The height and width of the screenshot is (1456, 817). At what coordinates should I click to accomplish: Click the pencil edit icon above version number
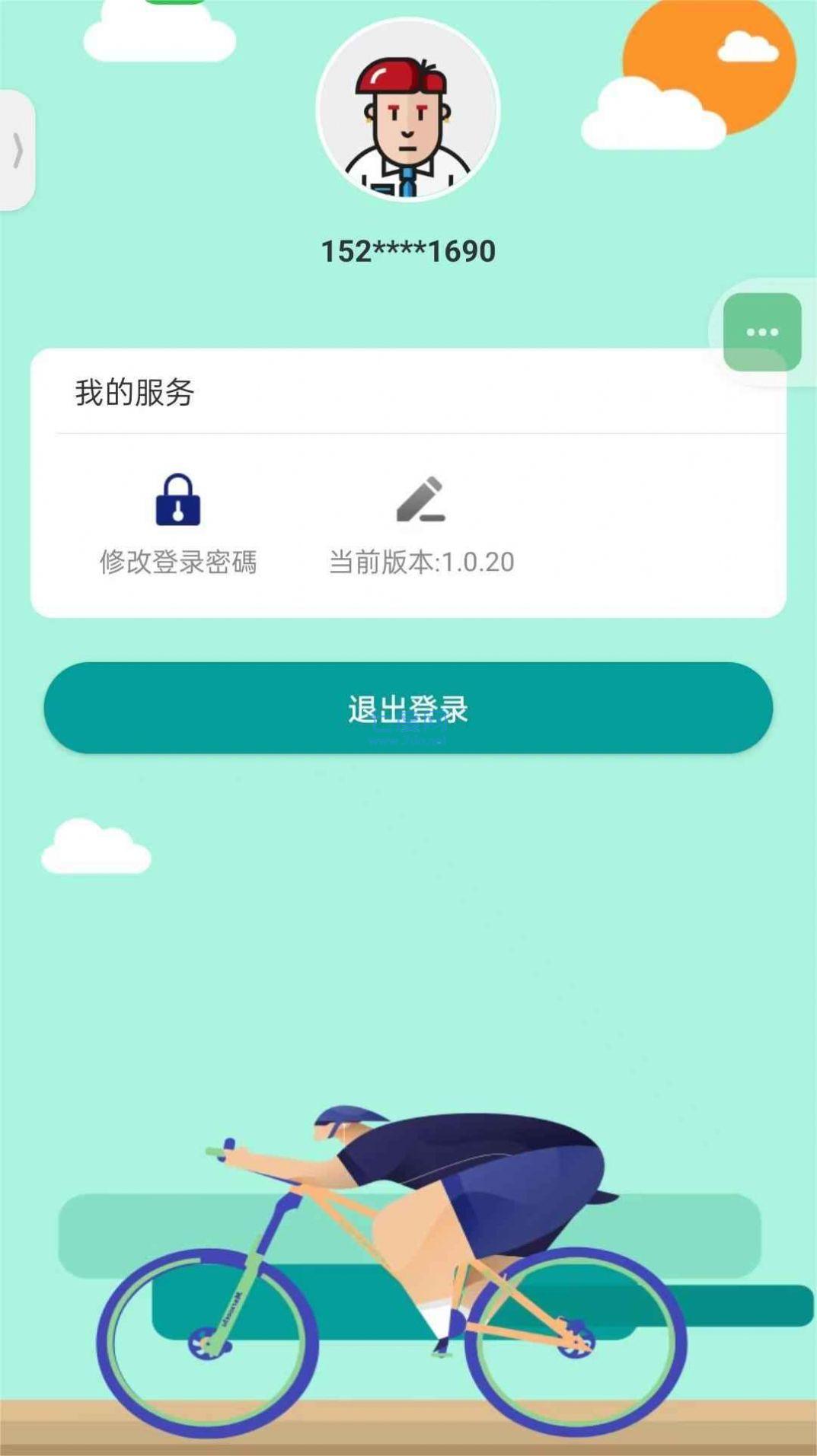coord(420,499)
